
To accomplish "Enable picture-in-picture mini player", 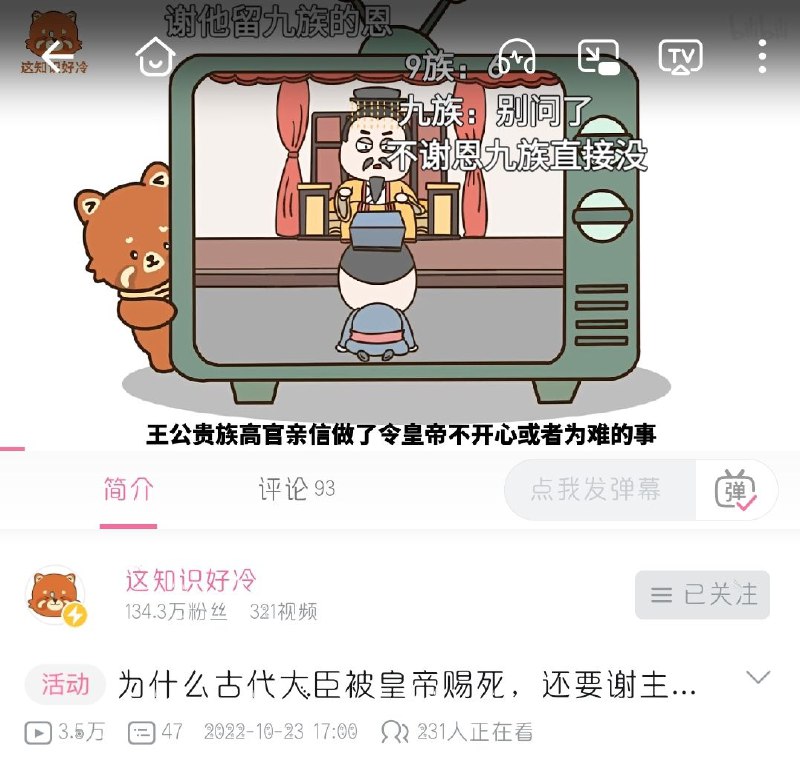I will tap(599, 56).
